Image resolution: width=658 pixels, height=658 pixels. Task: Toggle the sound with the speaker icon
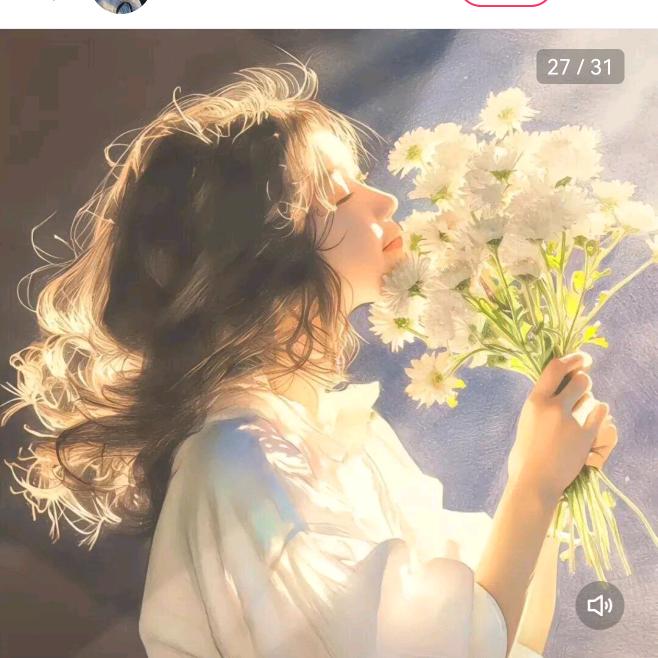pyautogui.click(x=600, y=605)
